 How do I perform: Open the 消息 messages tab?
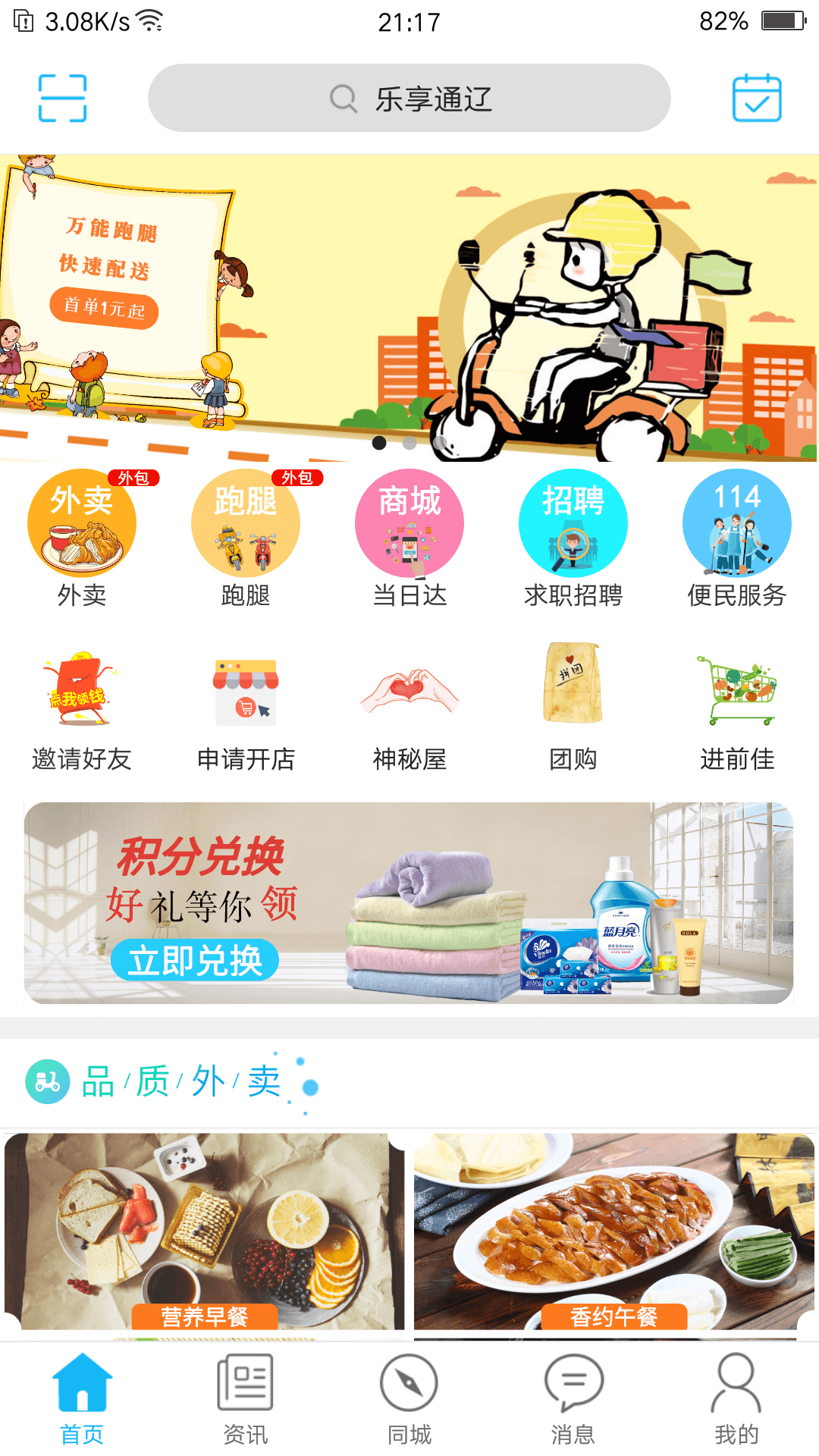573,1403
